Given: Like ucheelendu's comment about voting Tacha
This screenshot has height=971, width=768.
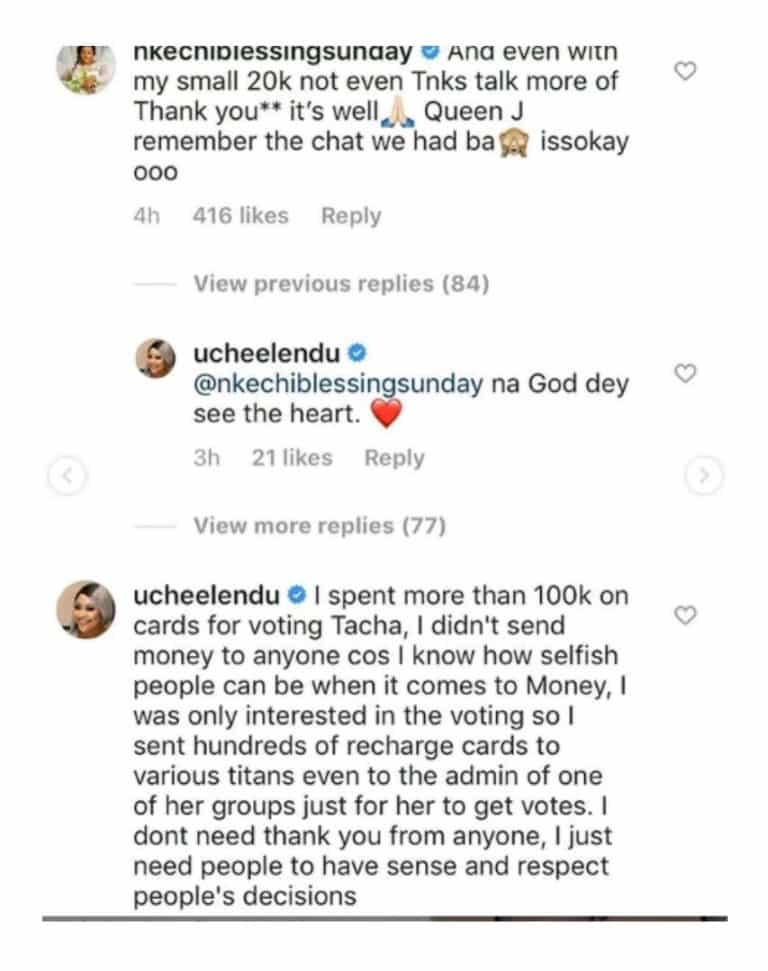Looking at the screenshot, I should 685,615.
